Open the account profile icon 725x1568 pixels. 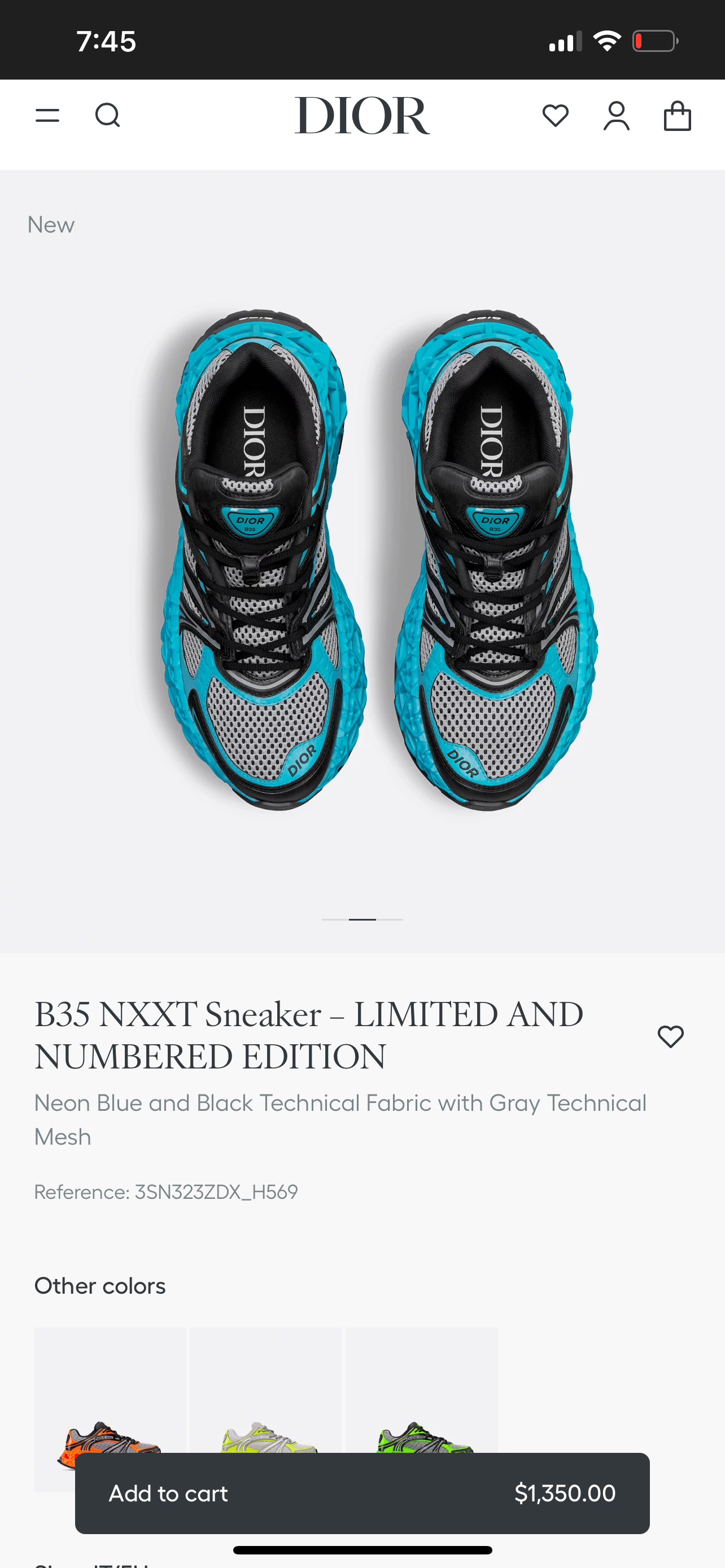coord(616,116)
